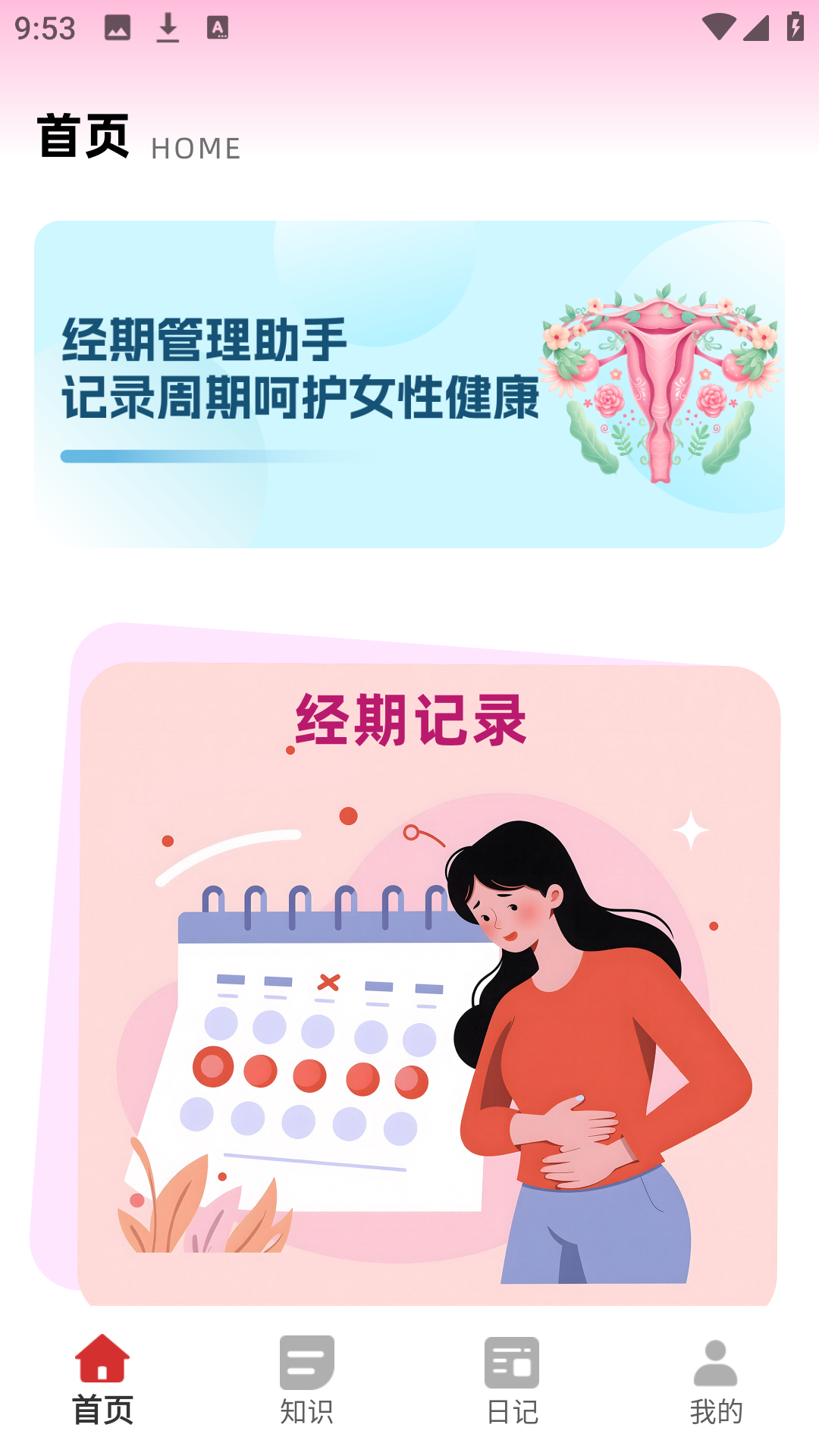Open the 经期管理助手 banner
The height and width of the screenshot is (1456, 819).
point(409,384)
